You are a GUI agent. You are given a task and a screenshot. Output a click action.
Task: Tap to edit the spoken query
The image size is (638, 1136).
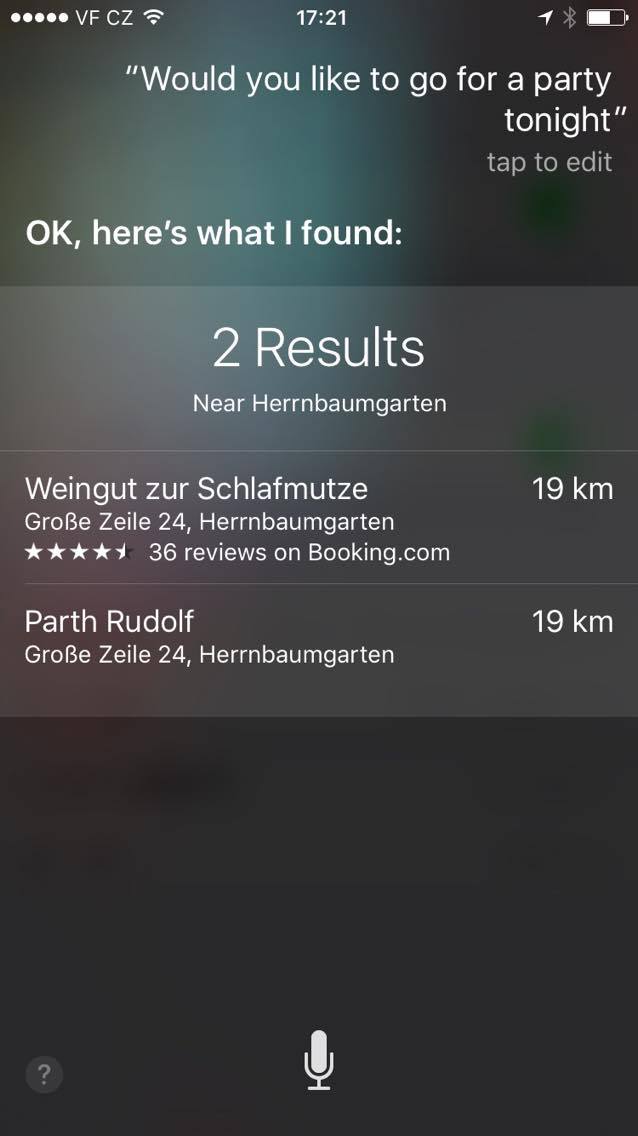click(550, 162)
